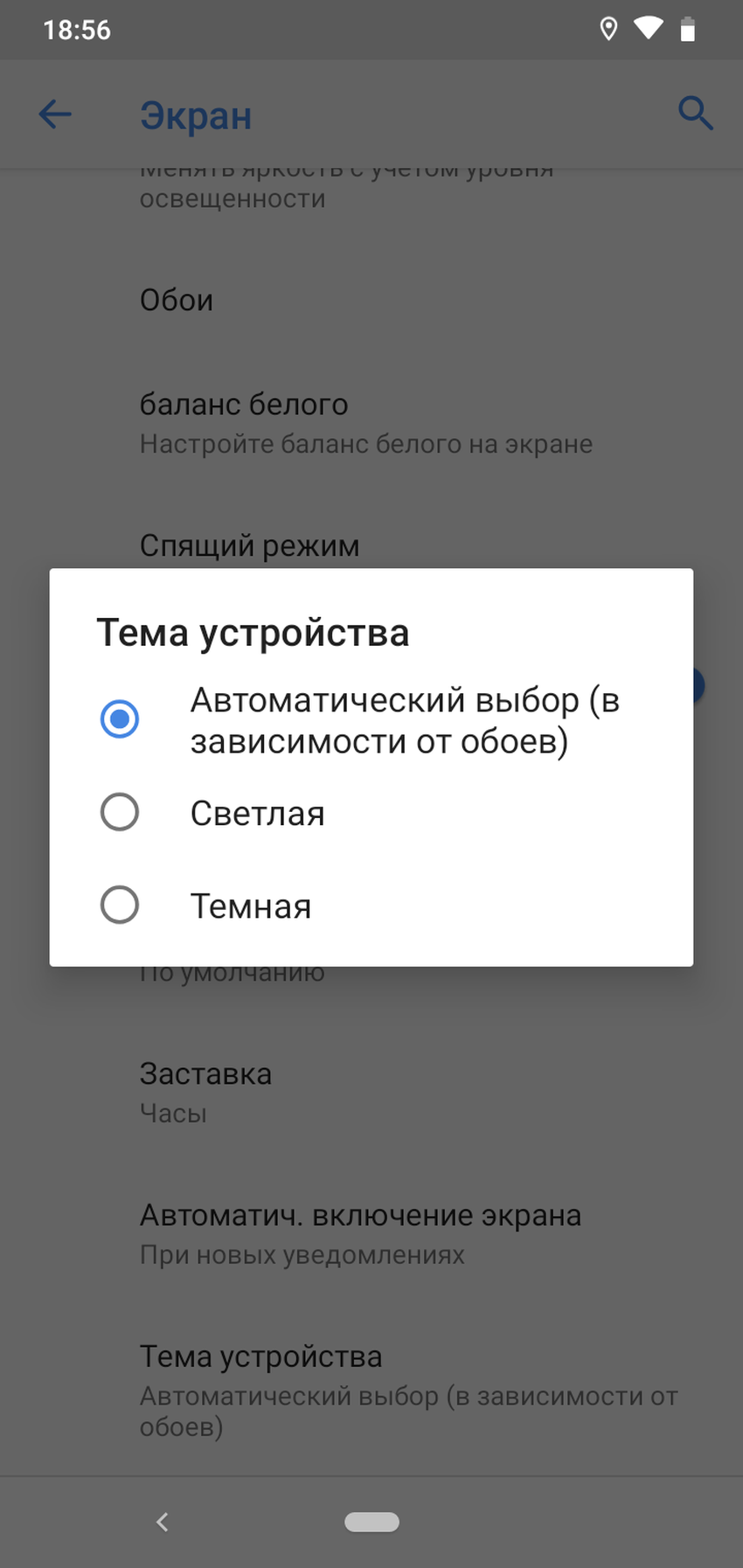Screen dimensions: 743x1568
Task: Select the Светлая theme option
Action: coord(120,813)
